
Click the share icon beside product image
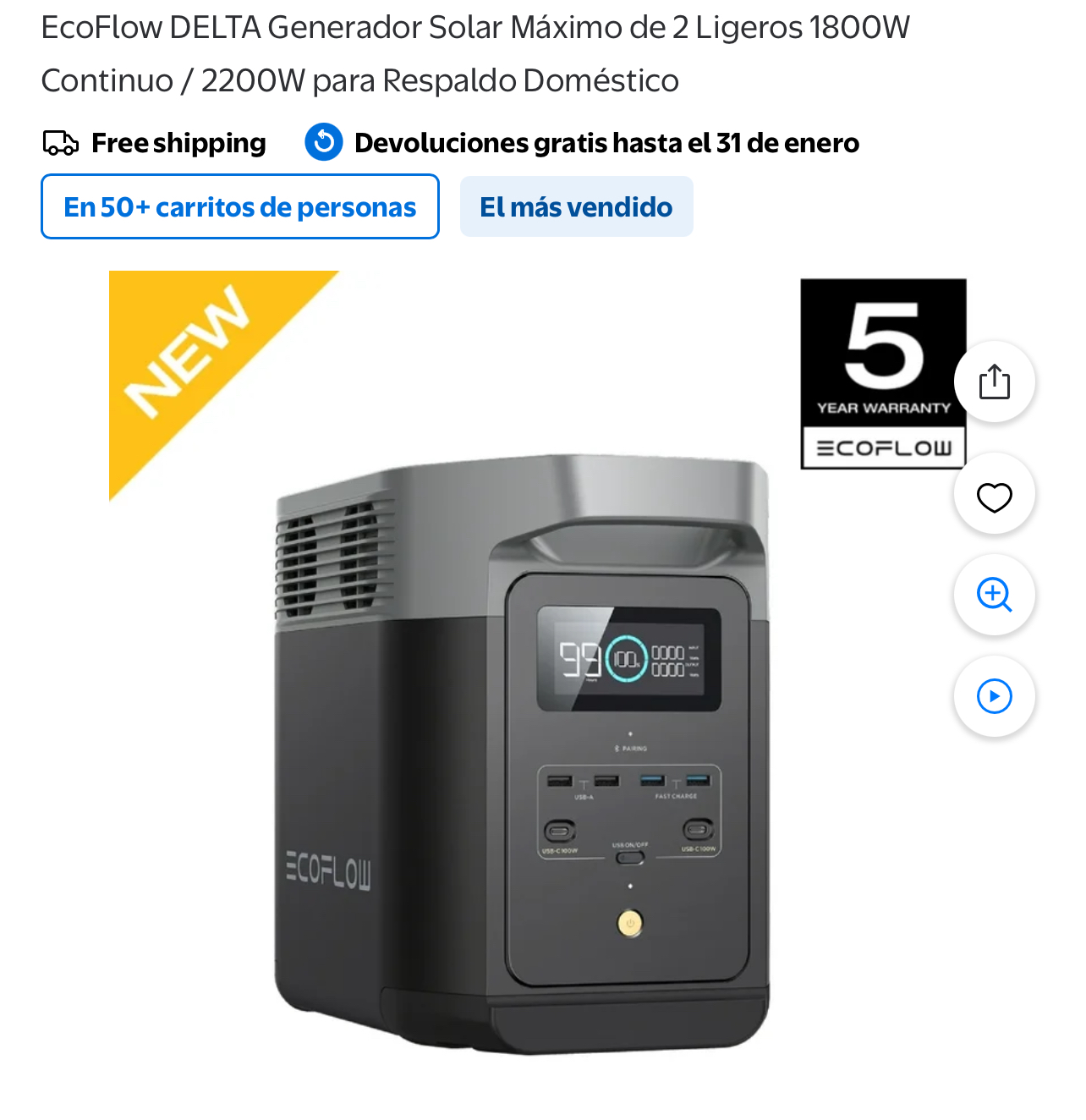pyautogui.click(x=995, y=382)
